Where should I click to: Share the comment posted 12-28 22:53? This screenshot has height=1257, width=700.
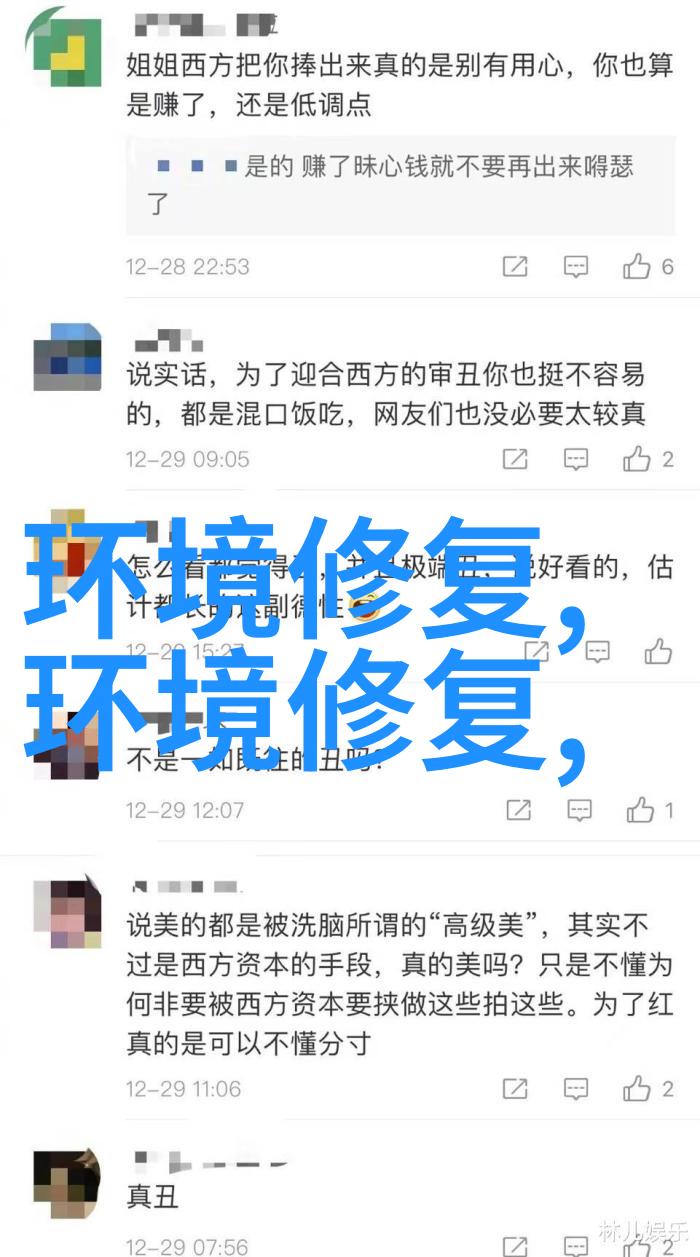point(515,266)
